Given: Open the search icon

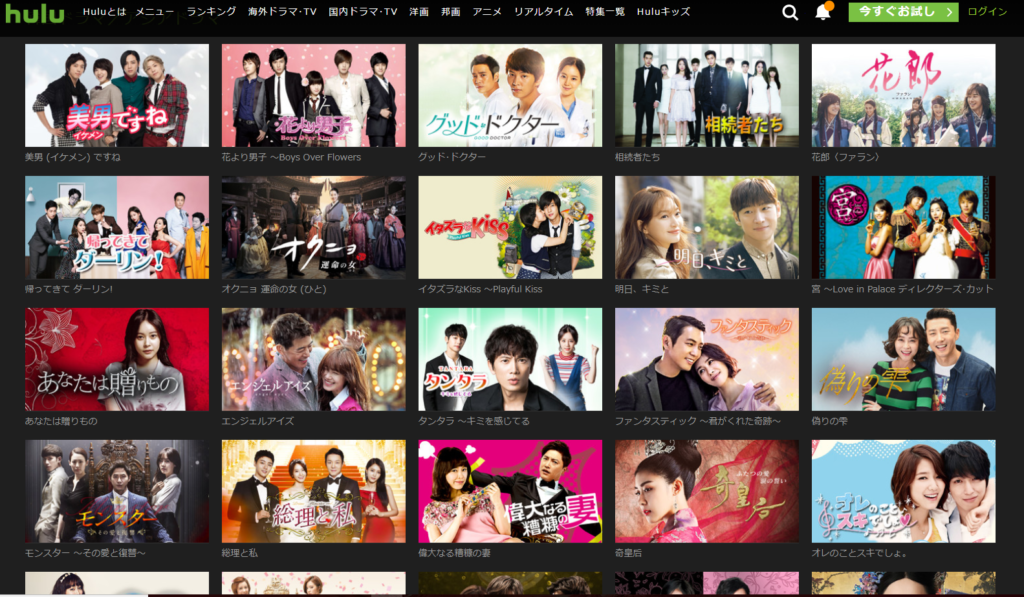Looking at the screenshot, I should click(x=790, y=12).
